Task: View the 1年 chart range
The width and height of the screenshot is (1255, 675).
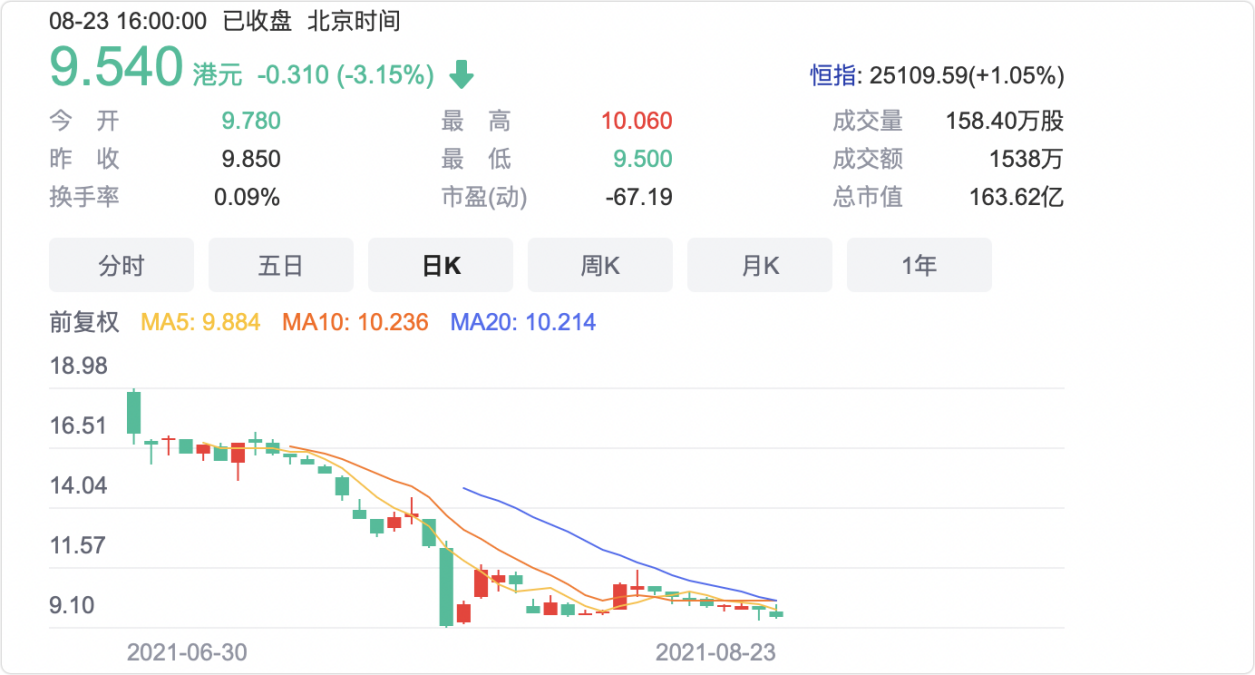Action: (919, 265)
